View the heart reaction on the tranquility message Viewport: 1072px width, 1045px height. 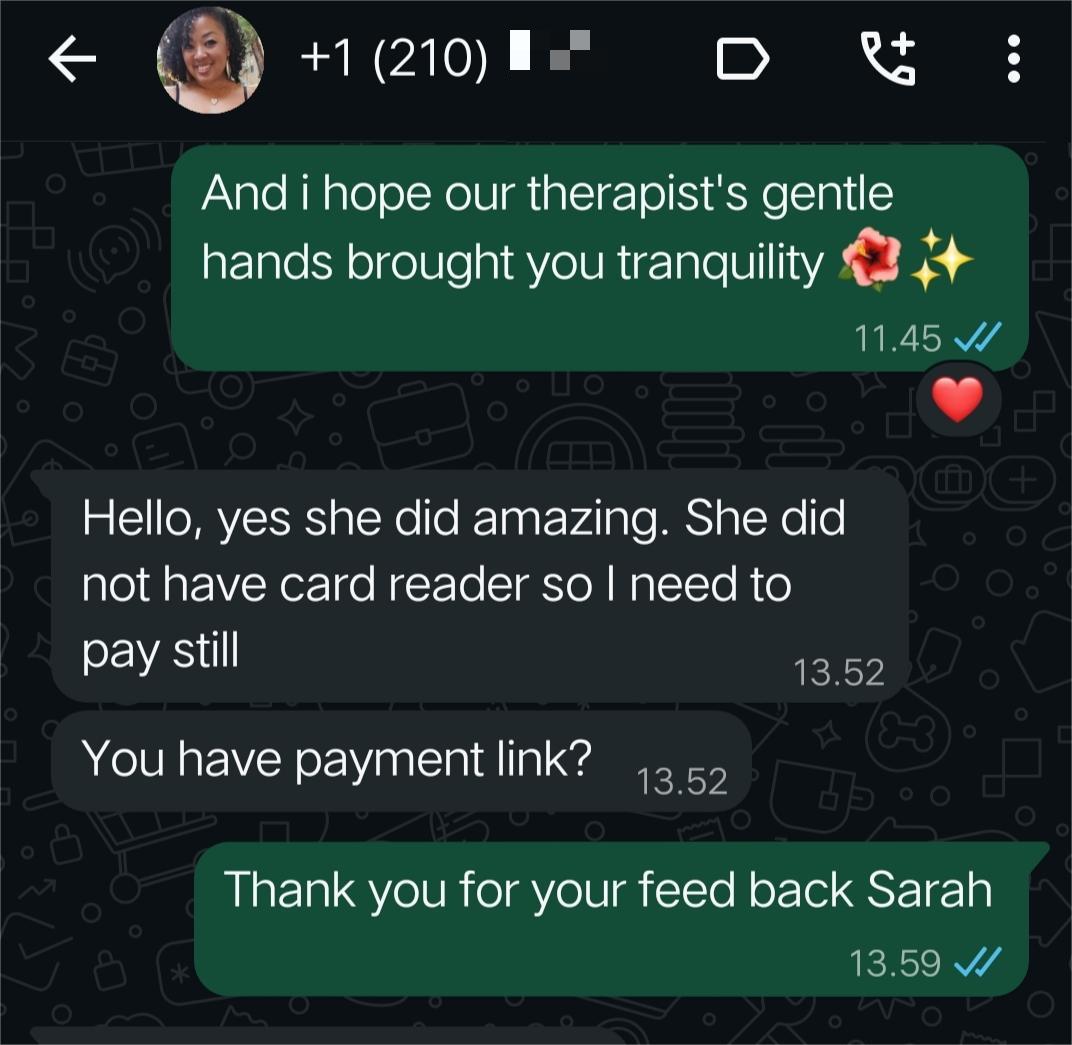(957, 402)
